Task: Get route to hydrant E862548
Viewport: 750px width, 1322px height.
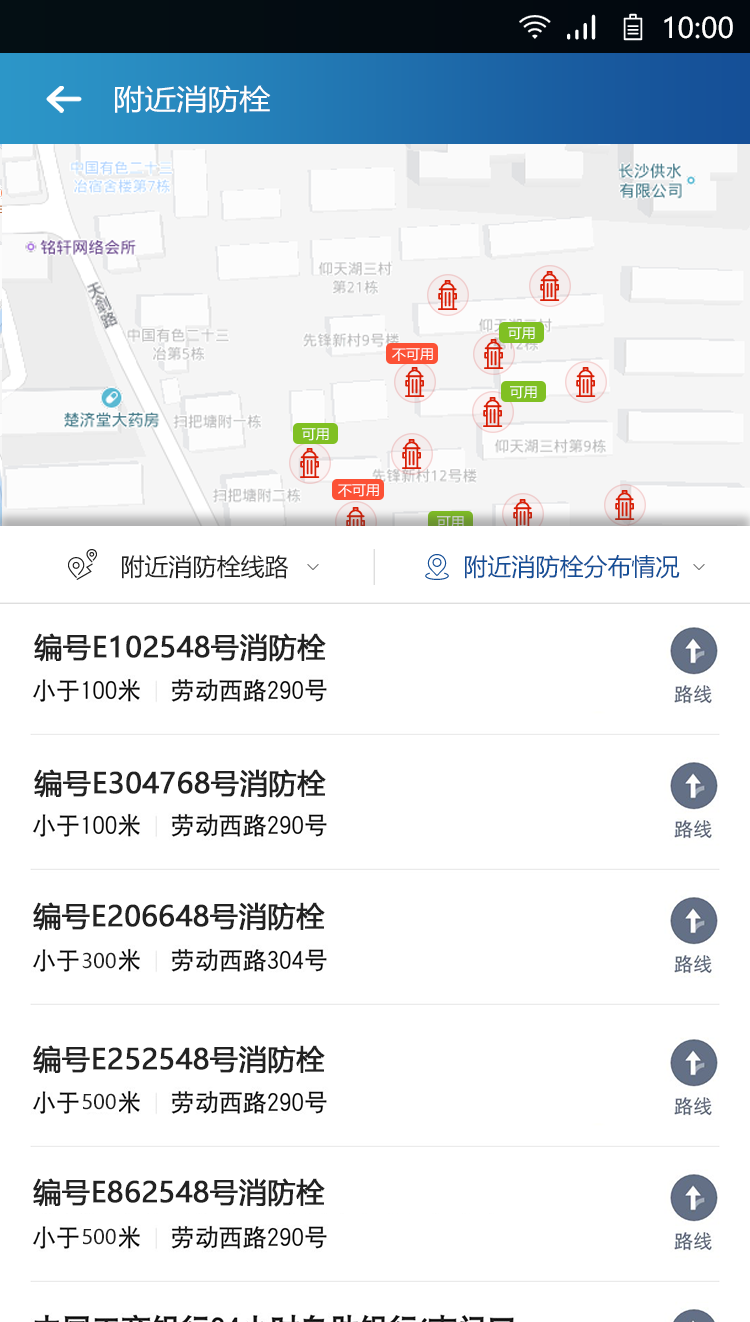Action: coord(693,1212)
